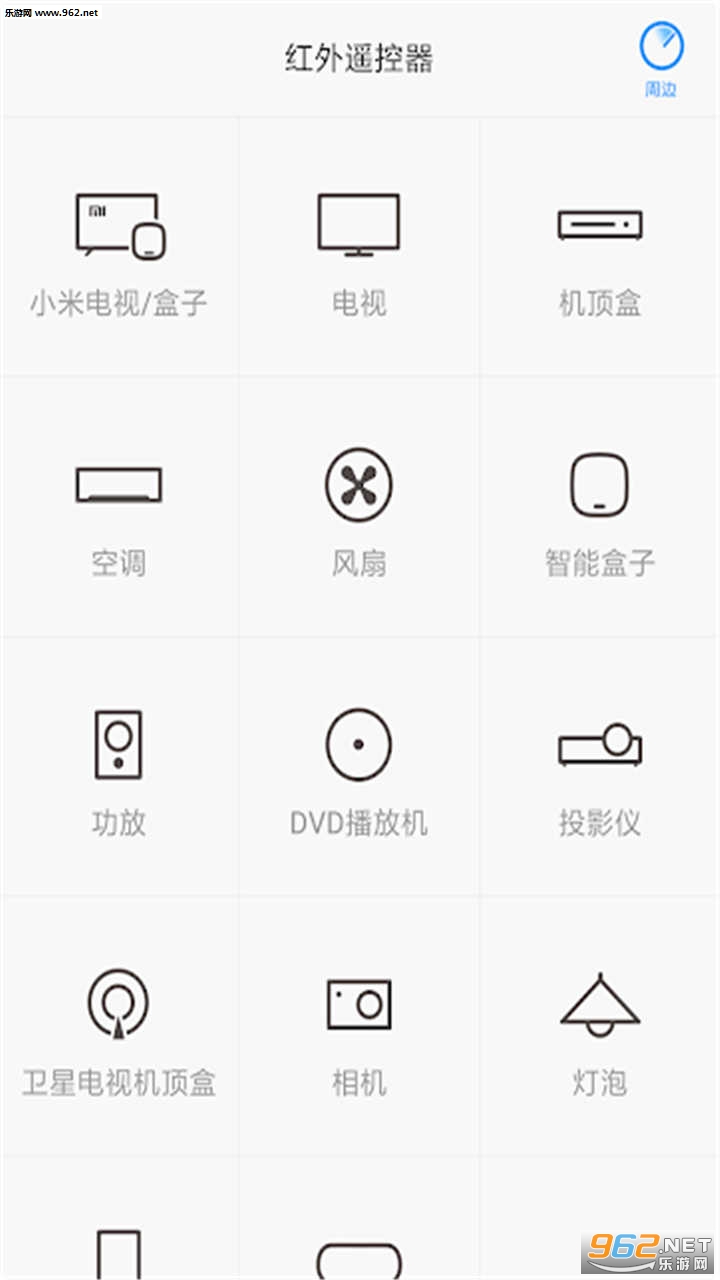Choose 功放 amplifier remote
Viewport: 720px width, 1280px height.
pyautogui.click(x=119, y=768)
